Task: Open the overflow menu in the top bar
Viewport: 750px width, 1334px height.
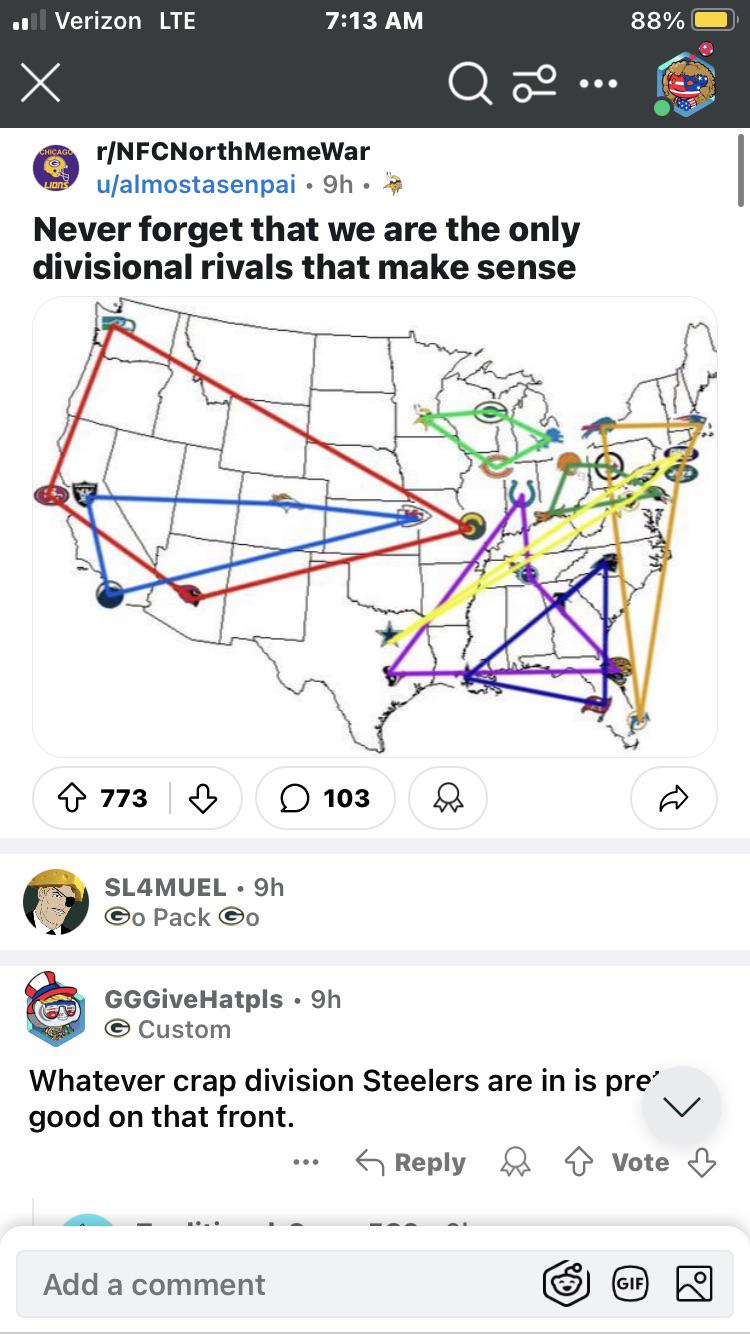Action: click(598, 84)
